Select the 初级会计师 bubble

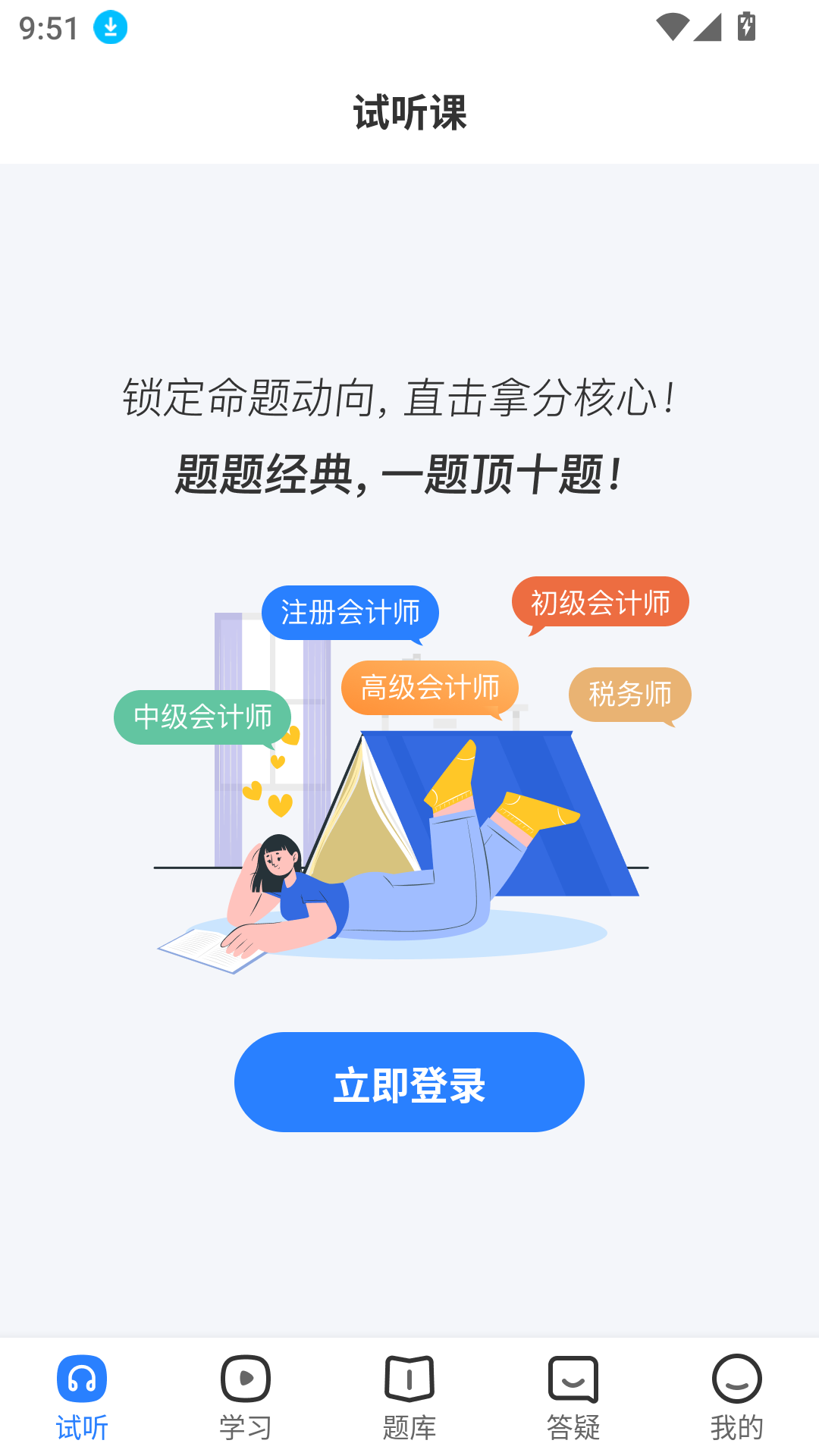click(601, 601)
